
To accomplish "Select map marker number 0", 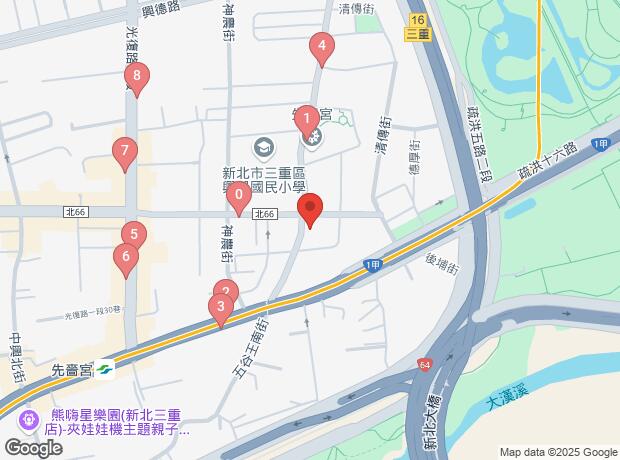I will [238, 197].
